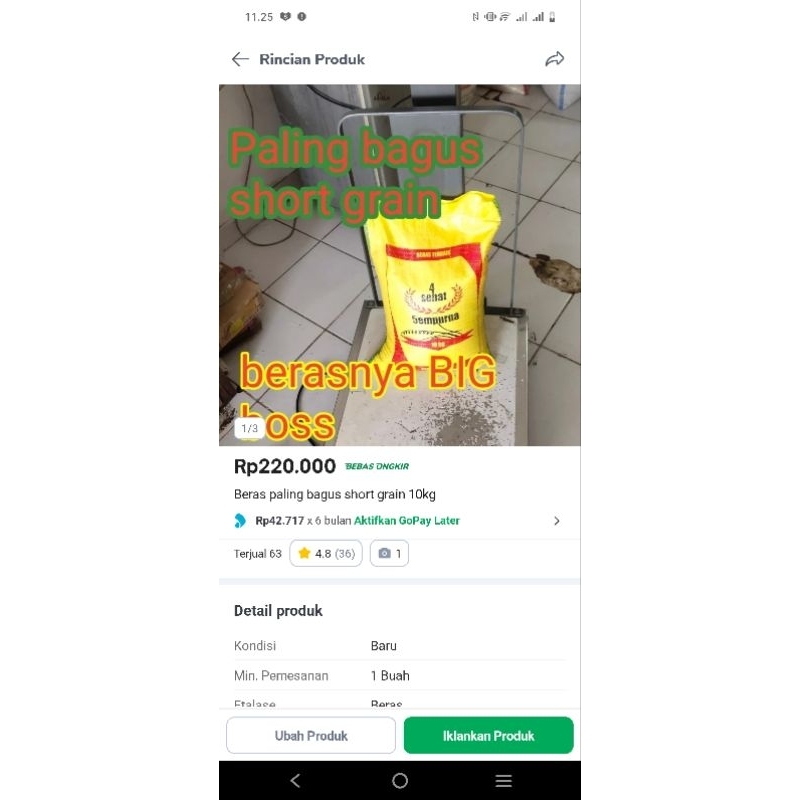
Task: Open the rice product photo
Action: click(x=399, y=265)
